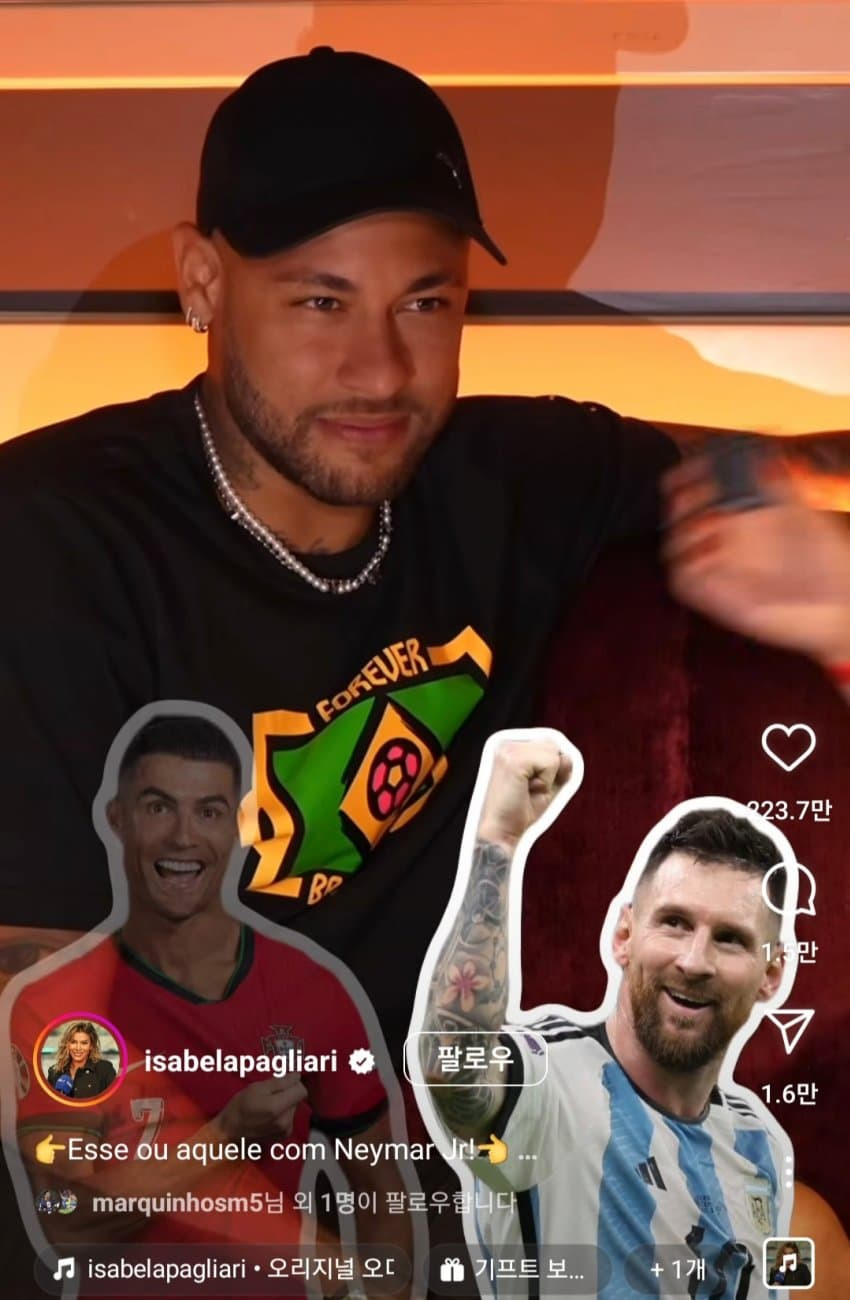Open the comments on this reel
850x1300 pixels.
(788, 890)
